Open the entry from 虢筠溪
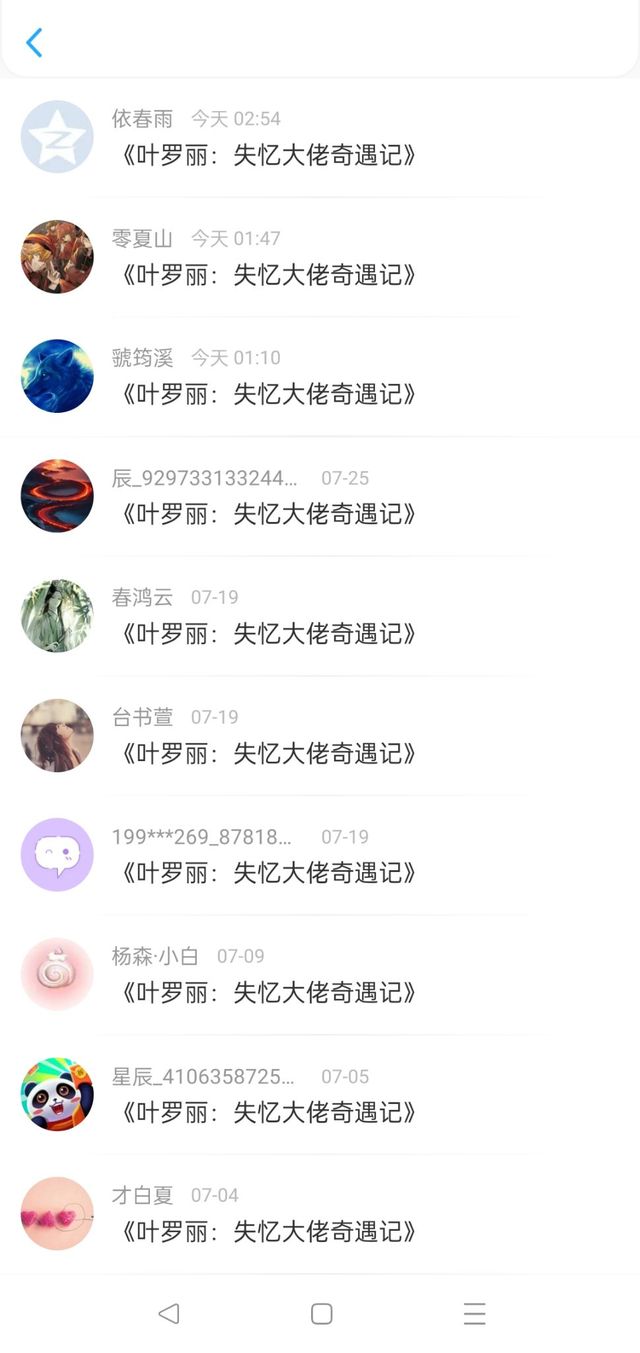Viewport: 640px width, 1353px height. (320, 376)
